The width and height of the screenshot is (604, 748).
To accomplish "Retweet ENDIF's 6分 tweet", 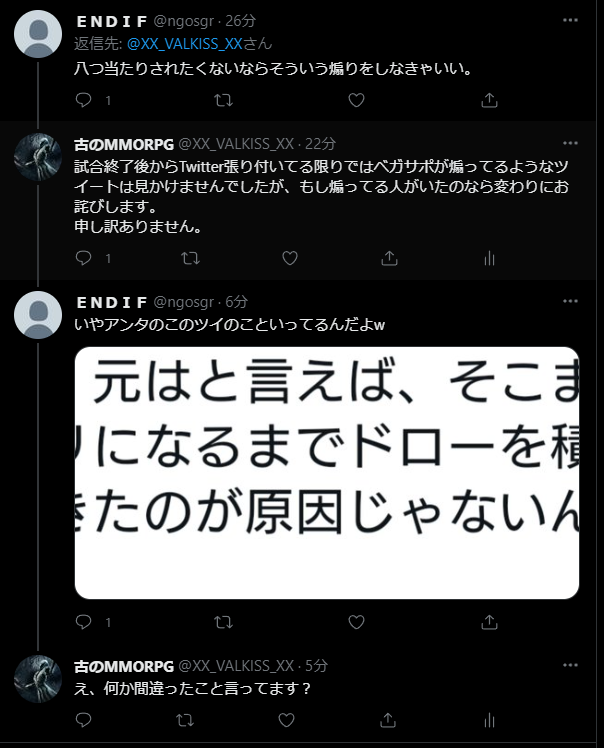I will click(x=225, y=622).
